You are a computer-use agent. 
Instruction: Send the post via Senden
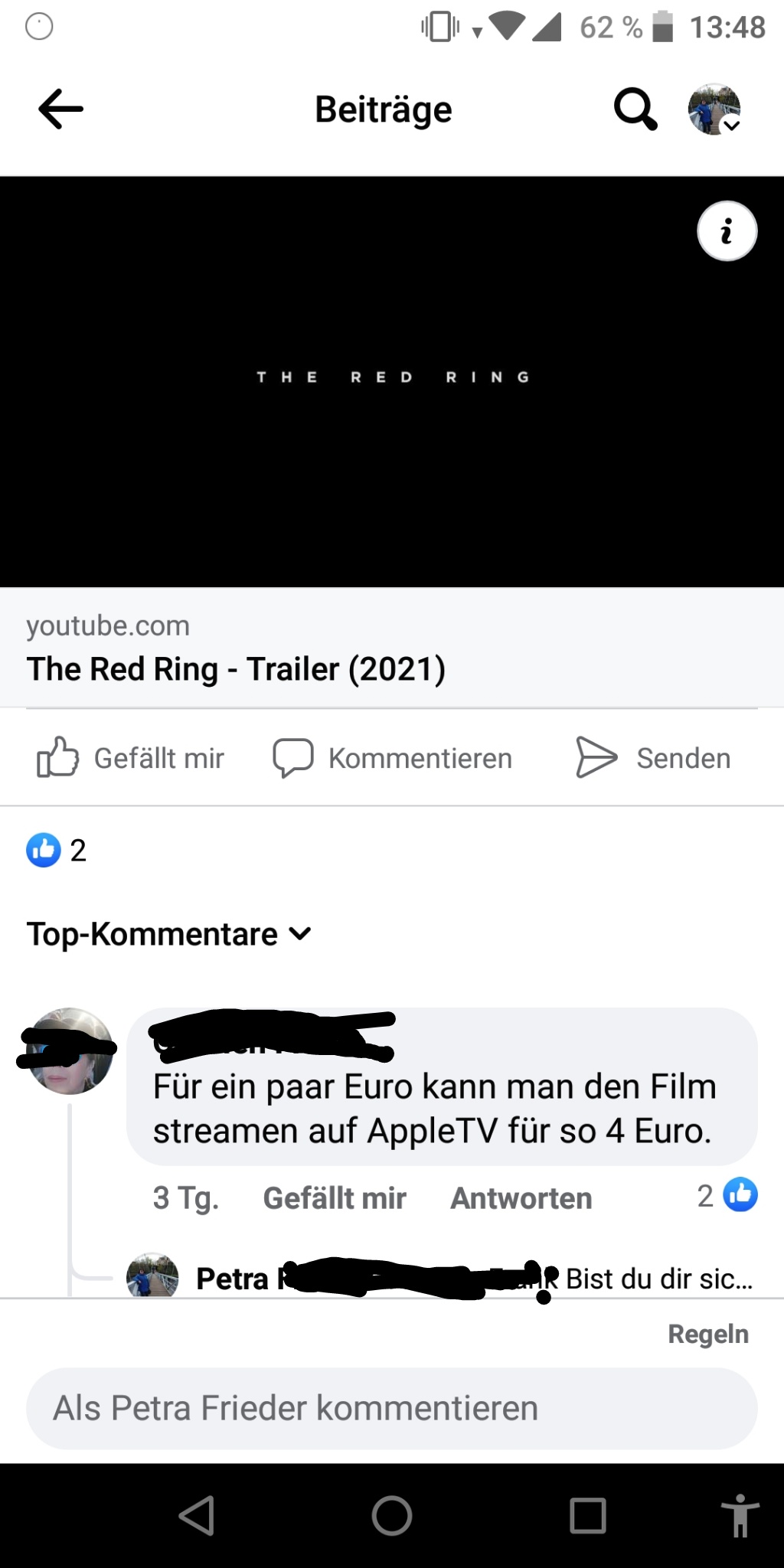tap(653, 758)
